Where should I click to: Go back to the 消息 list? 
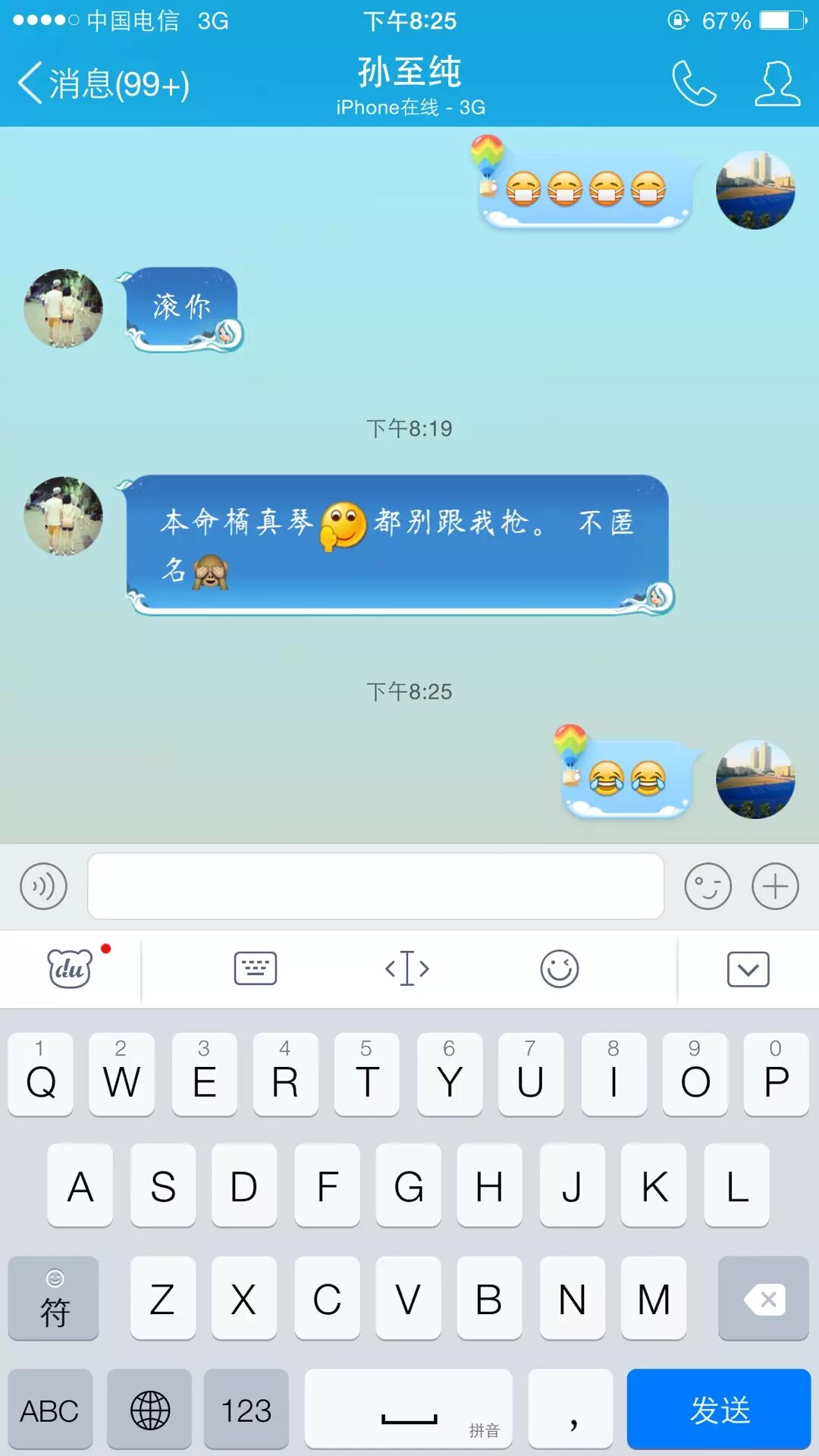102,83
